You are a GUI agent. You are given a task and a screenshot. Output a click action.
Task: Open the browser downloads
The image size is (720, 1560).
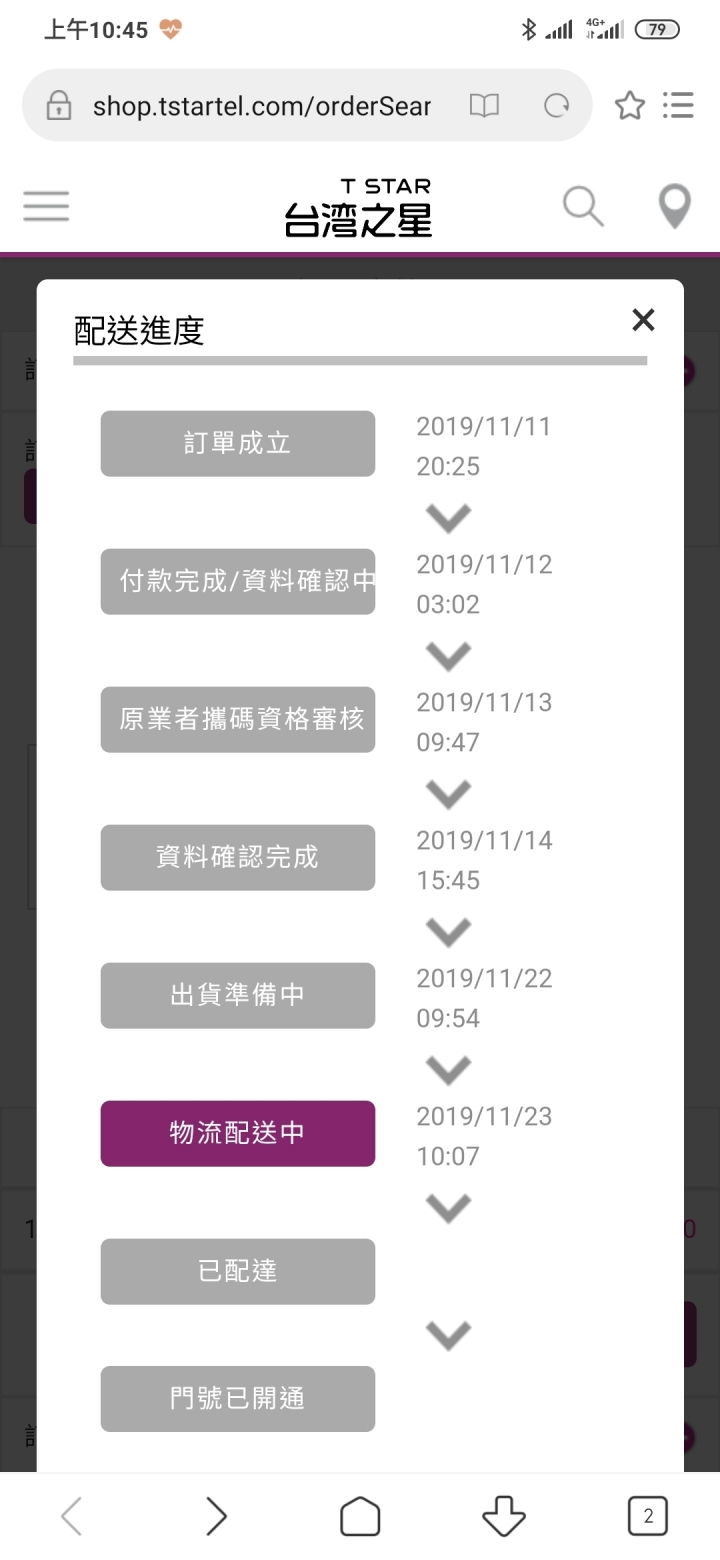tap(504, 1517)
